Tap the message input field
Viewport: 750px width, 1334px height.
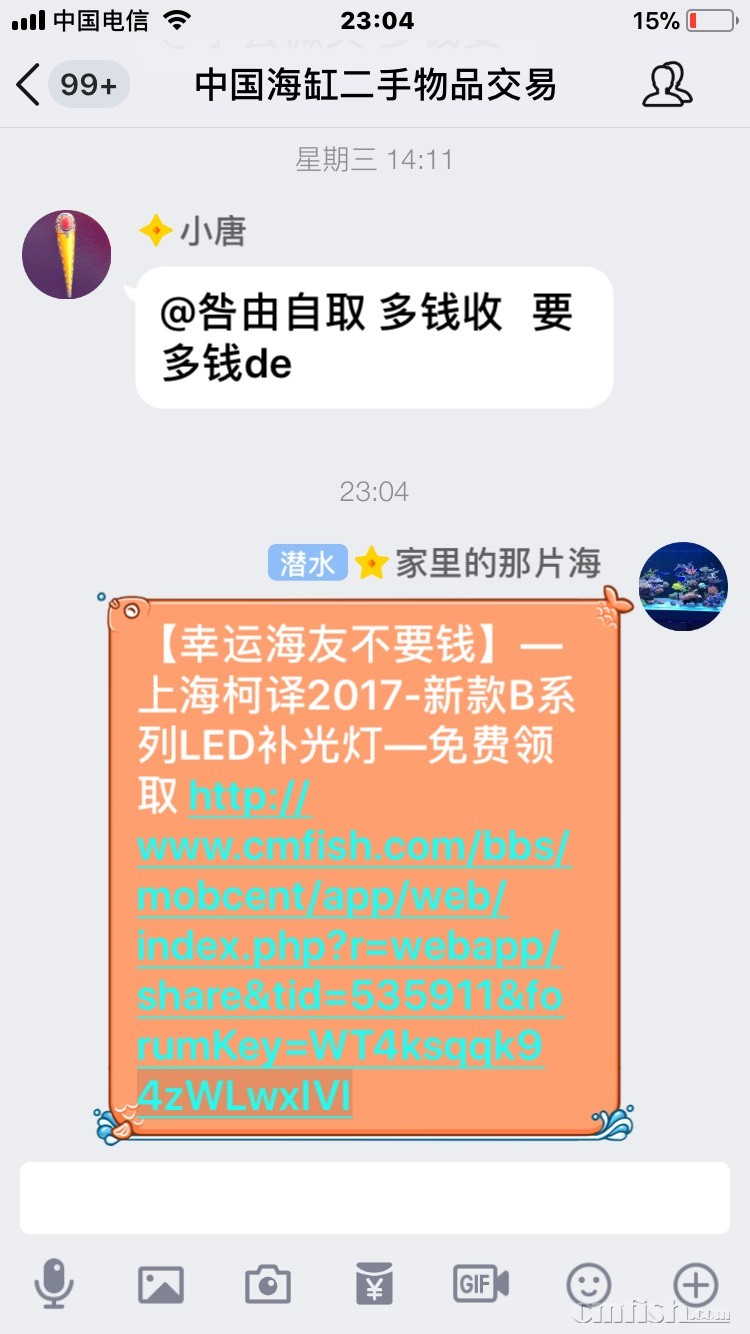pyautogui.click(x=374, y=1197)
